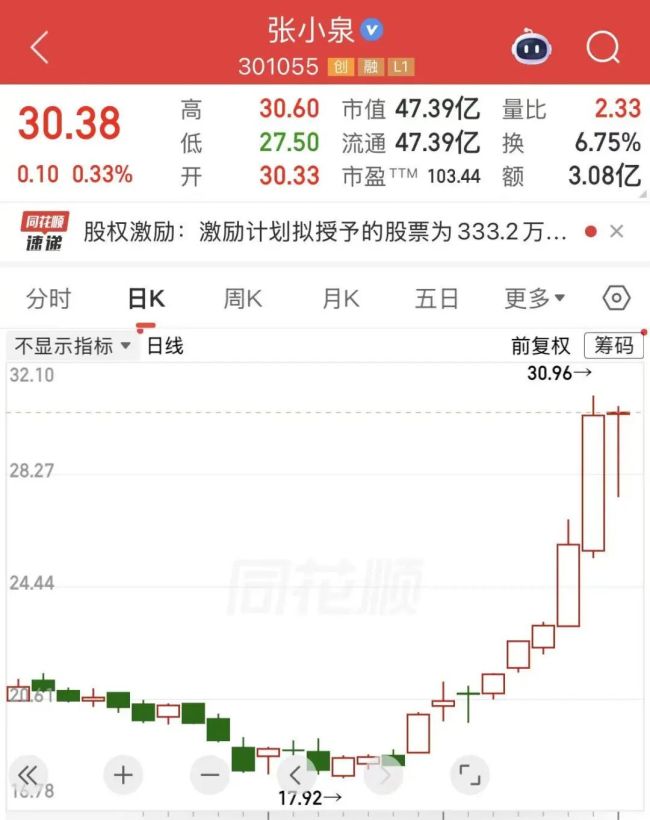Enter fullscreen chart view
Screen dimensions: 650x820
click(x=467, y=774)
